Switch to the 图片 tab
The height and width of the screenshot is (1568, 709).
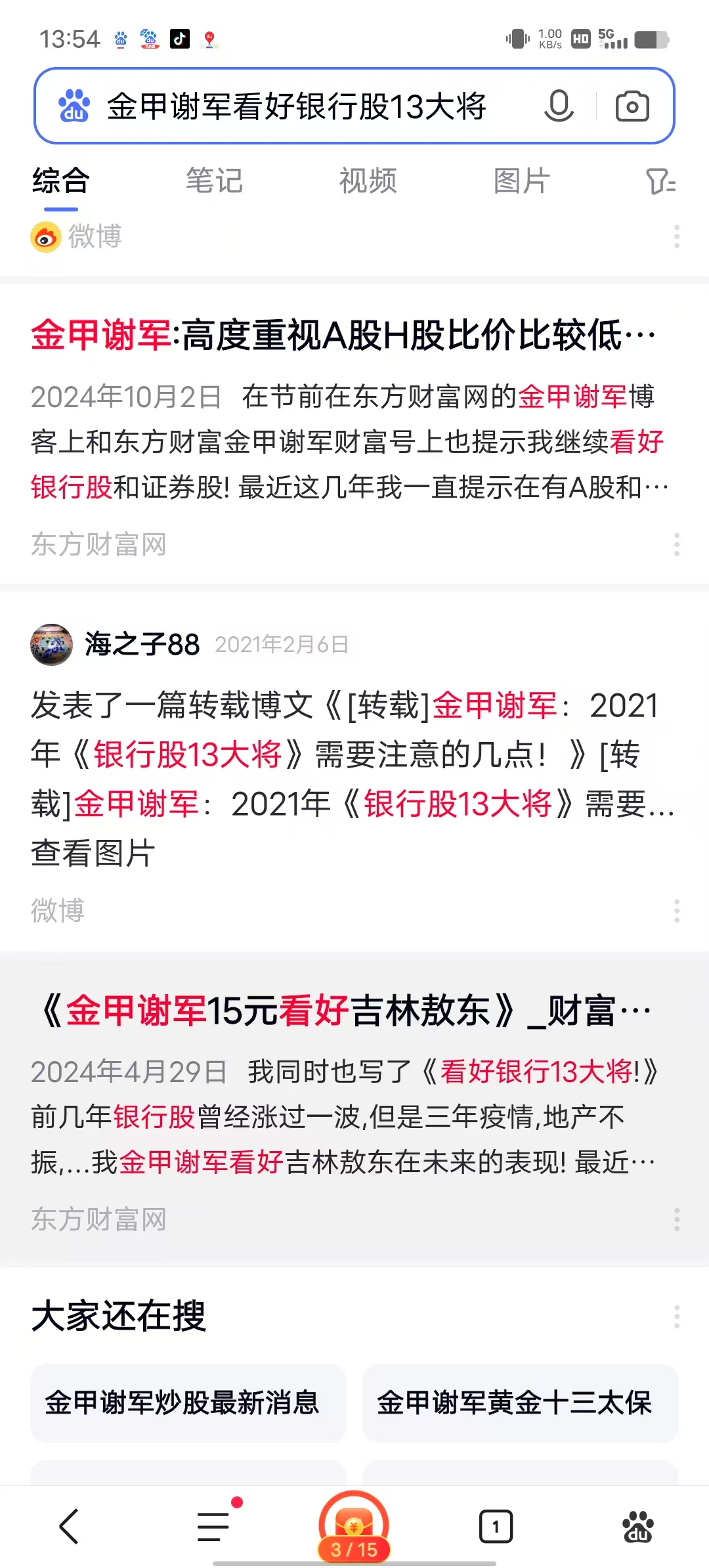tap(521, 181)
